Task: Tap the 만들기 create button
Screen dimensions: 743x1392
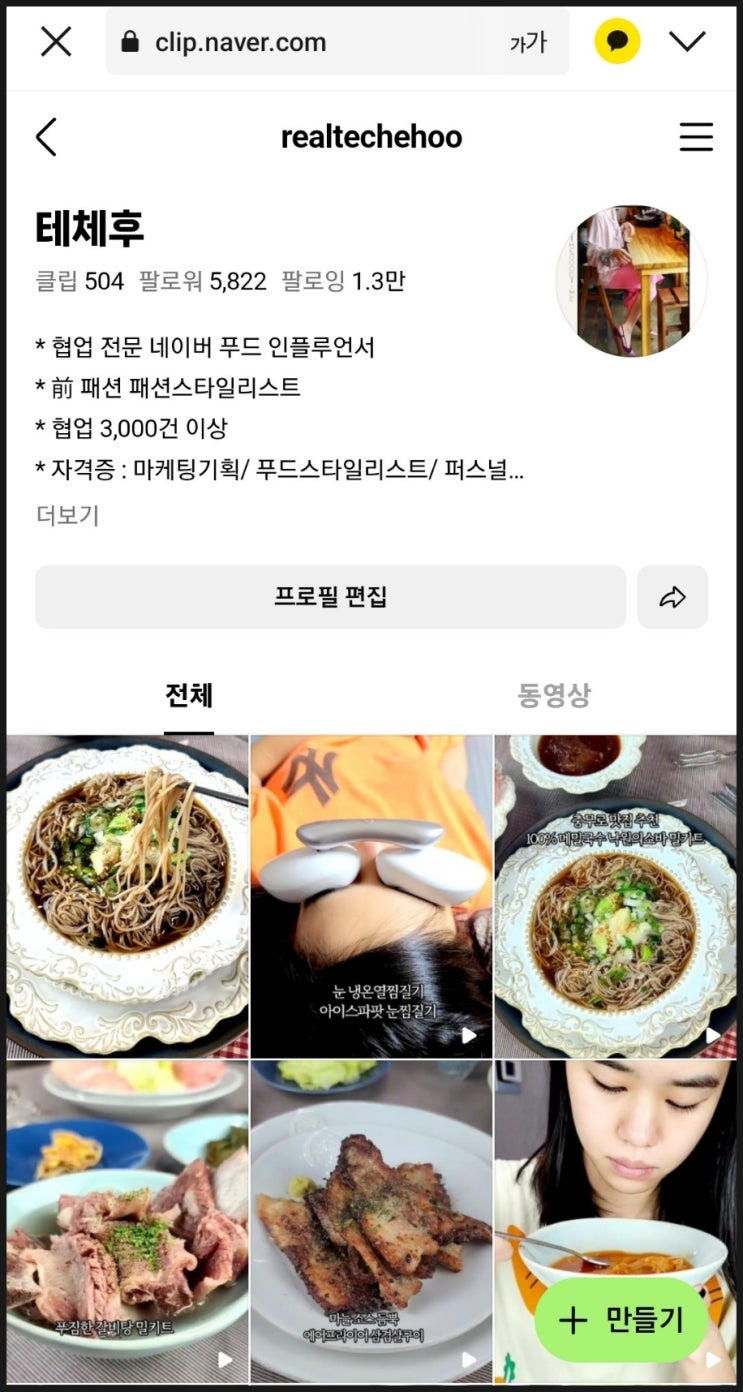Action: pyautogui.click(x=621, y=1320)
